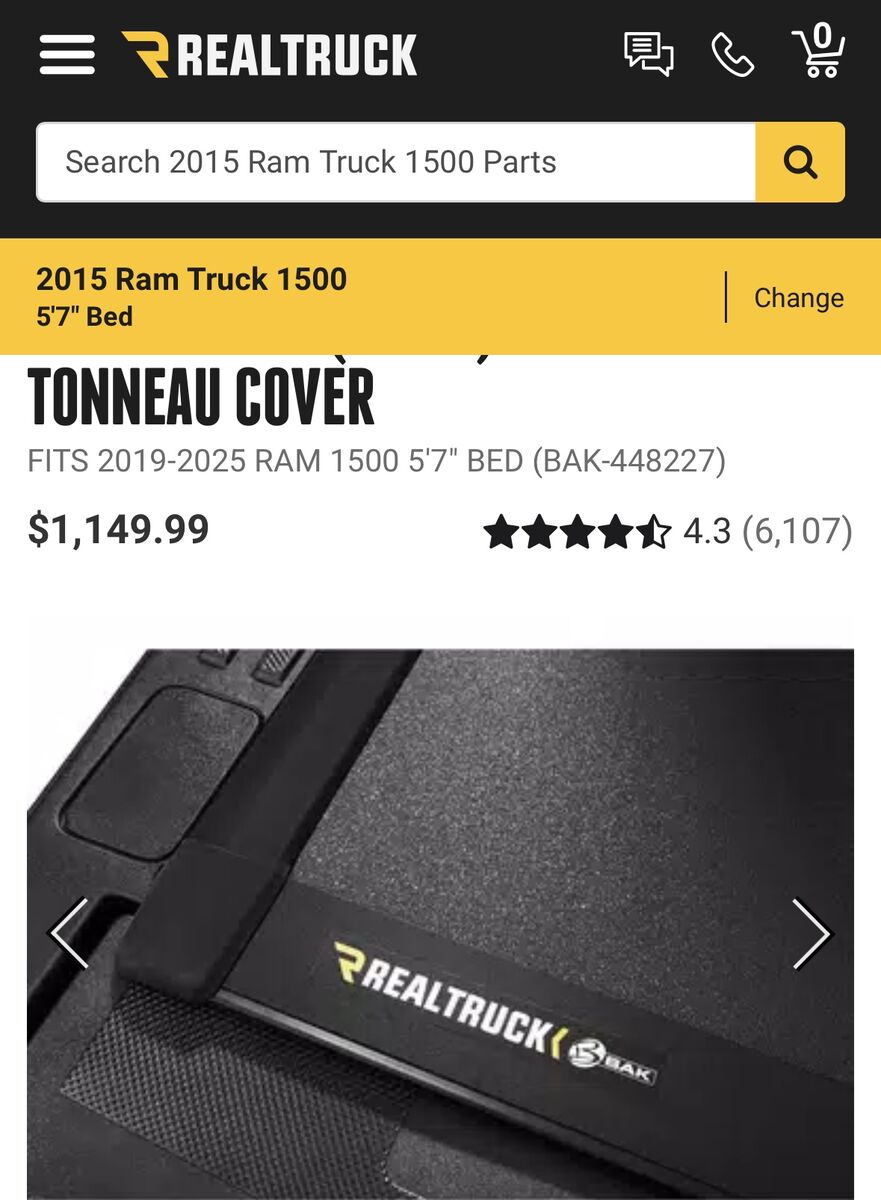Focus the Search 2015 Ram Truck 1500 Parts field
This screenshot has width=881, height=1200.
pyautogui.click(x=395, y=162)
